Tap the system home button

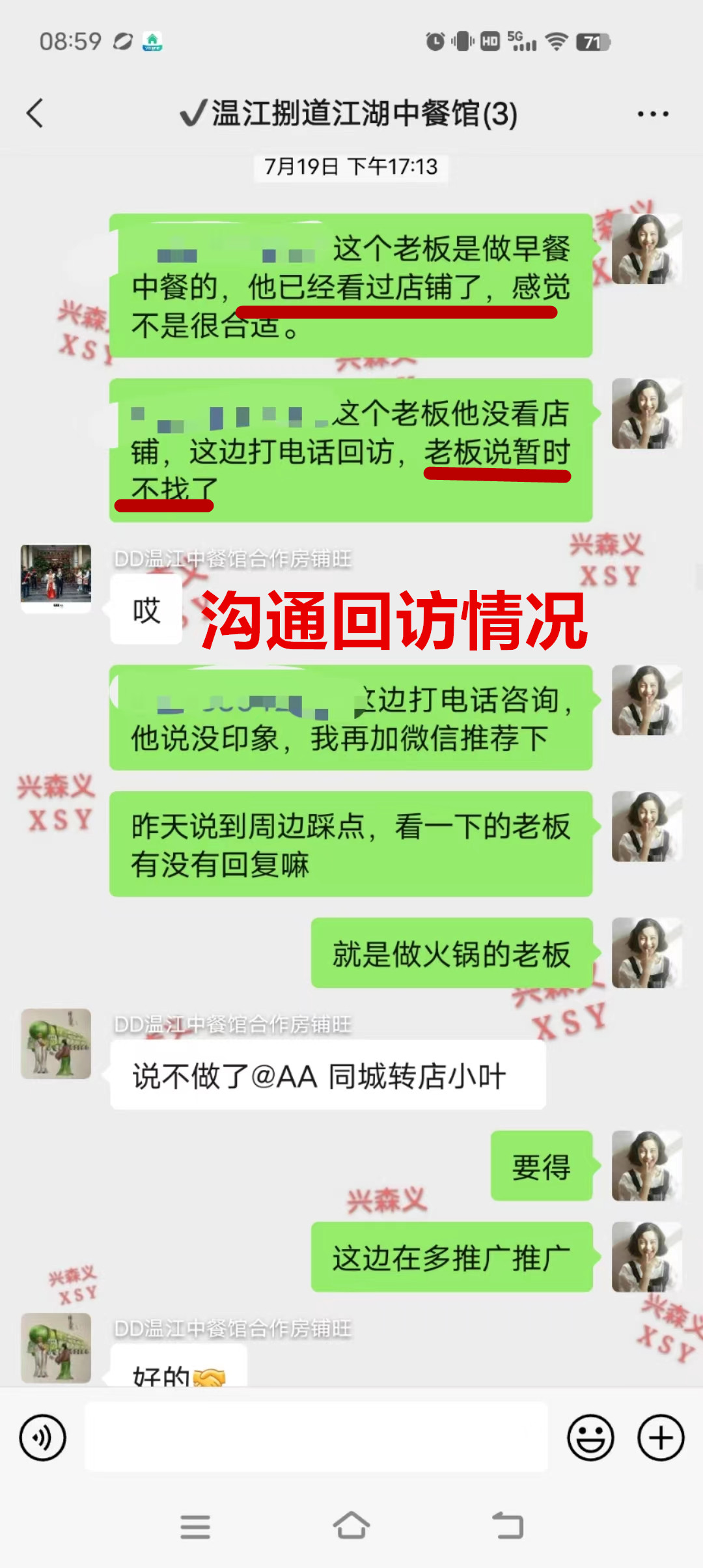pyautogui.click(x=351, y=1525)
